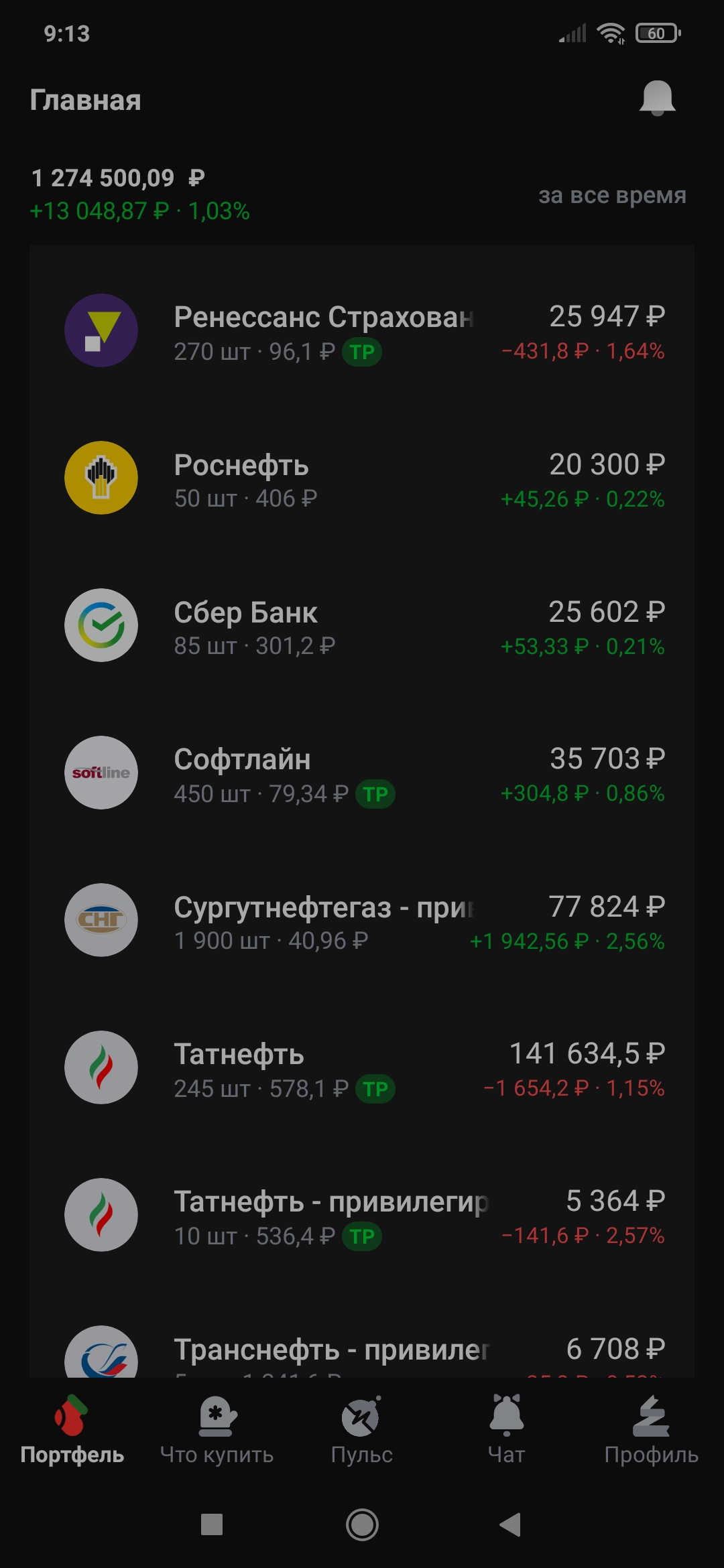The image size is (724, 1568).
Task: Go to the Портфель tab
Action: pyautogui.click(x=72, y=1430)
